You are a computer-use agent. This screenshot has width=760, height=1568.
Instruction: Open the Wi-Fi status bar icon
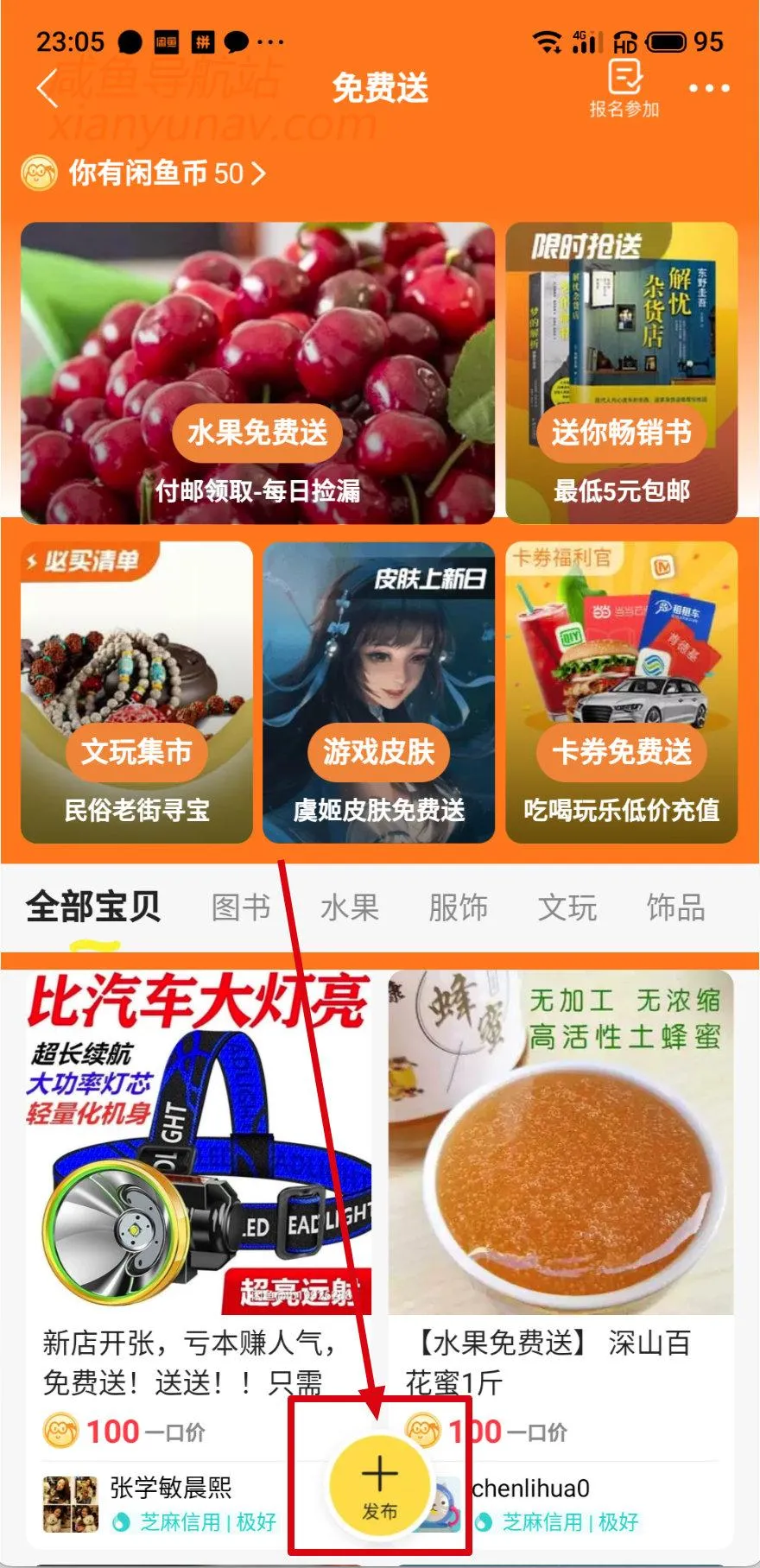(x=548, y=41)
